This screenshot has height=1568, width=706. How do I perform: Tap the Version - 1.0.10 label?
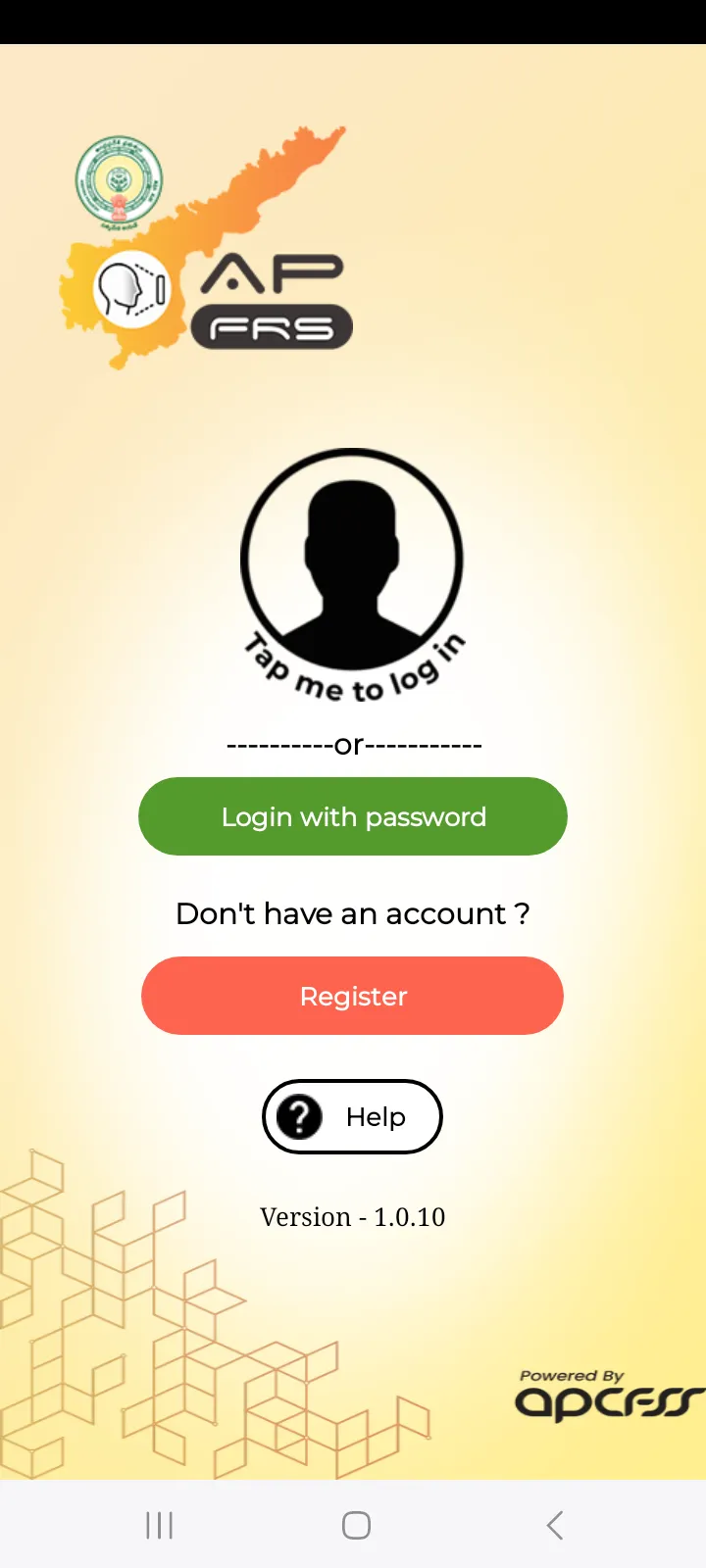(353, 1217)
